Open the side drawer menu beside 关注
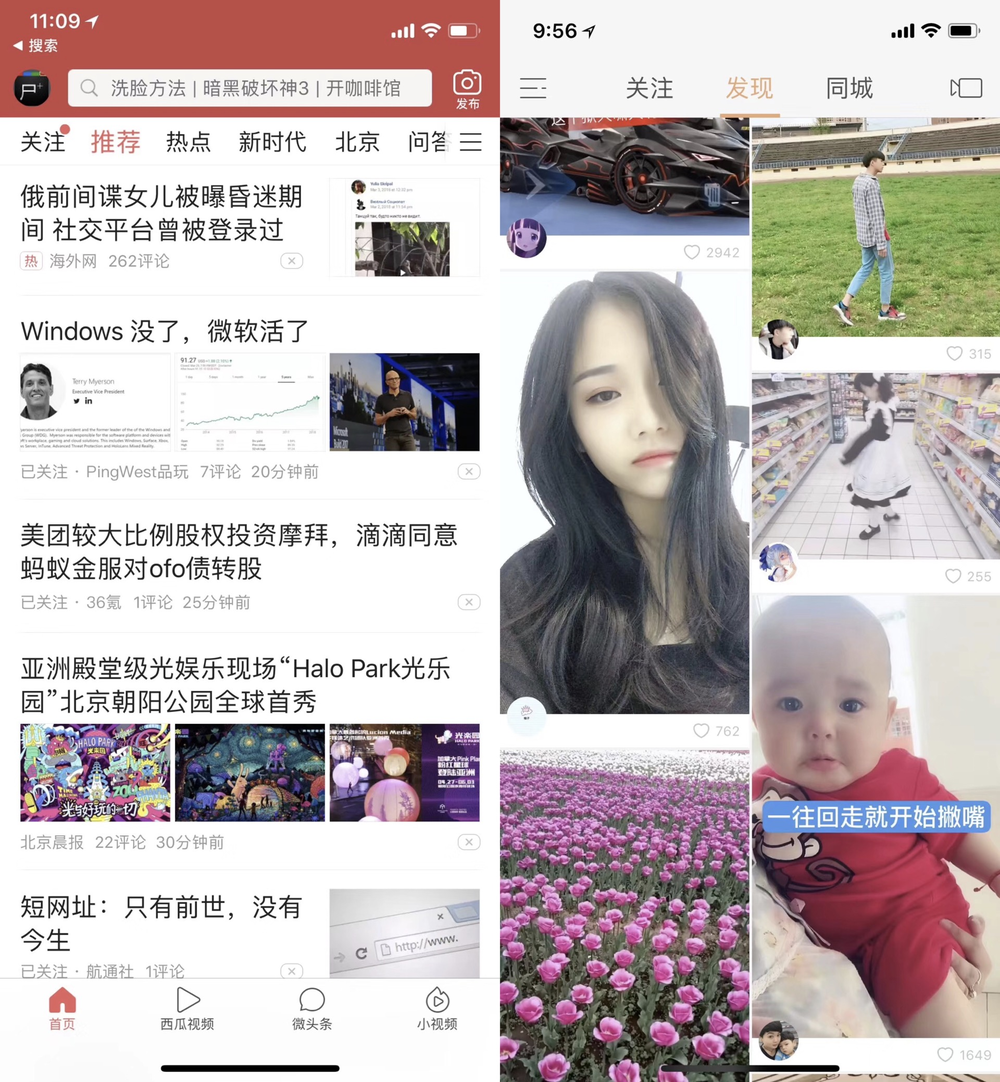 point(533,88)
